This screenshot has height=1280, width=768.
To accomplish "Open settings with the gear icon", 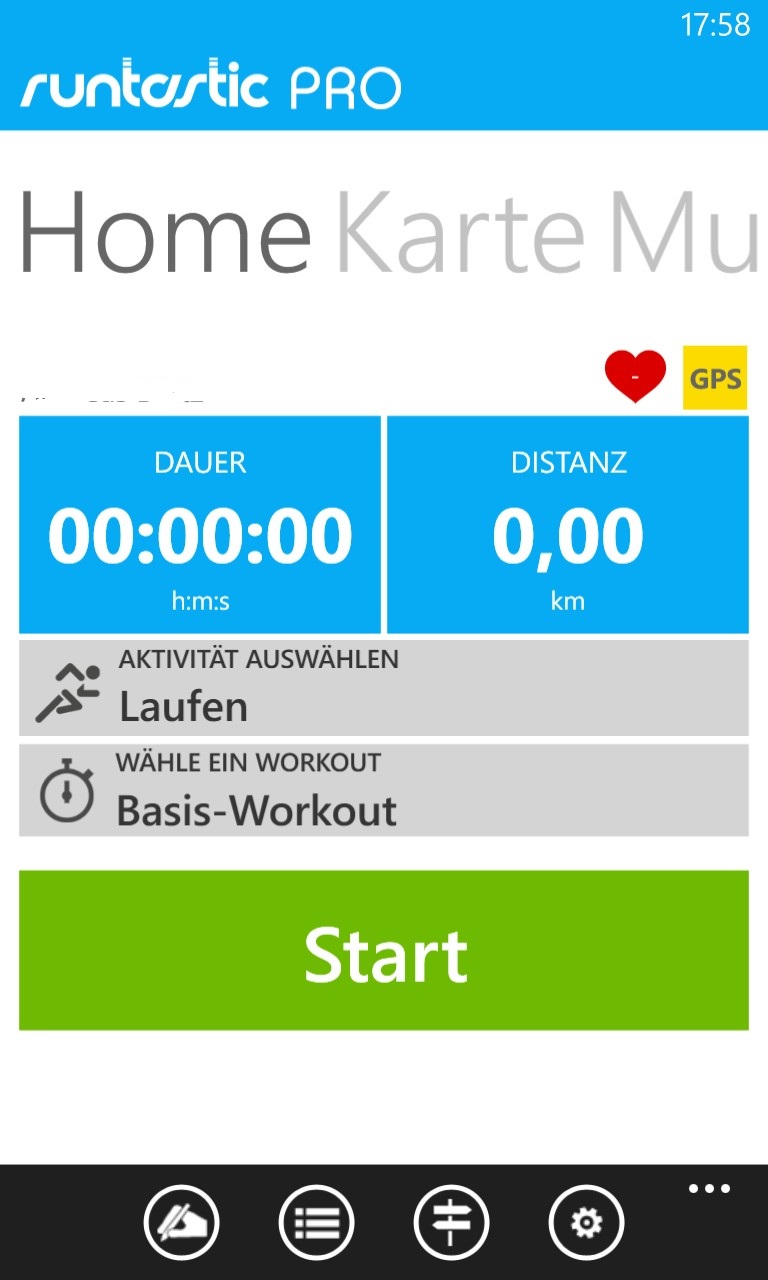I will tap(586, 1222).
